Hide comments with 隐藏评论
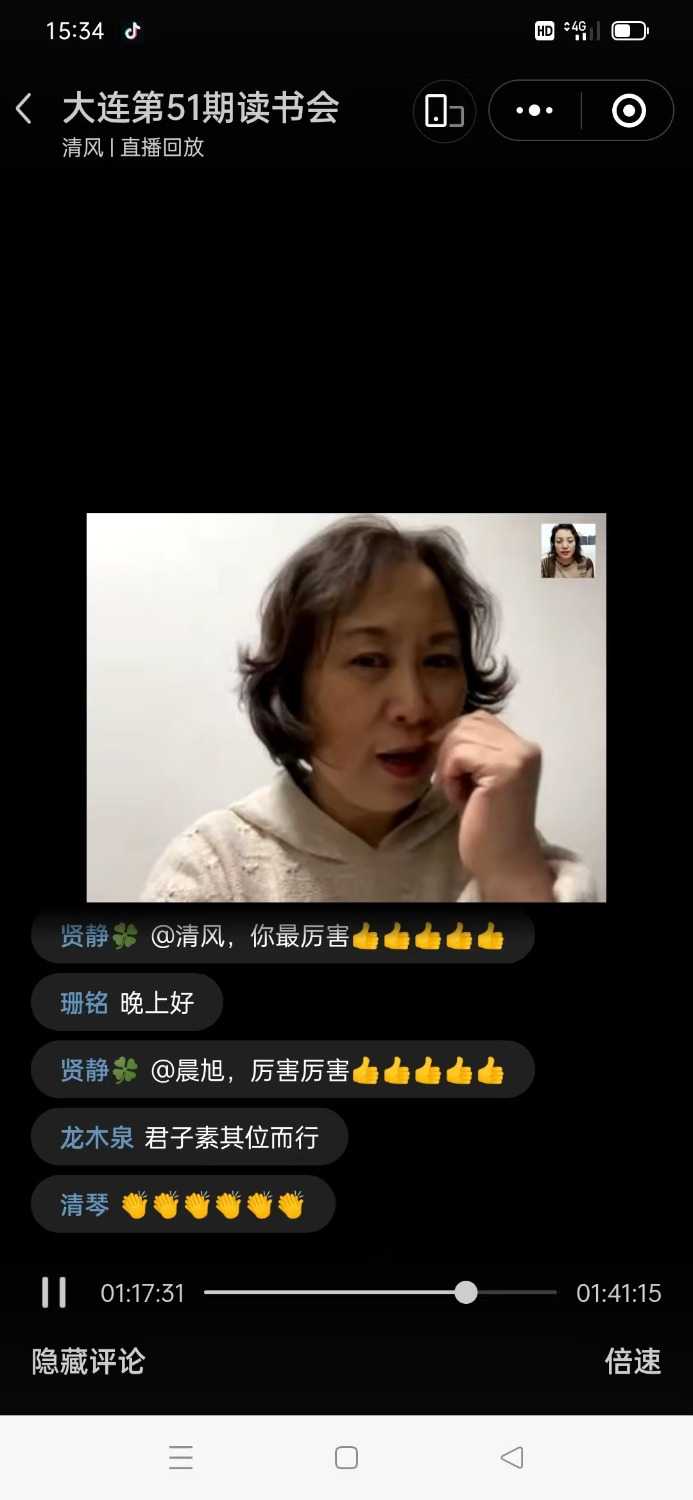Image resolution: width=693 pixels, height=1500 pixels. click(88, 1361)
